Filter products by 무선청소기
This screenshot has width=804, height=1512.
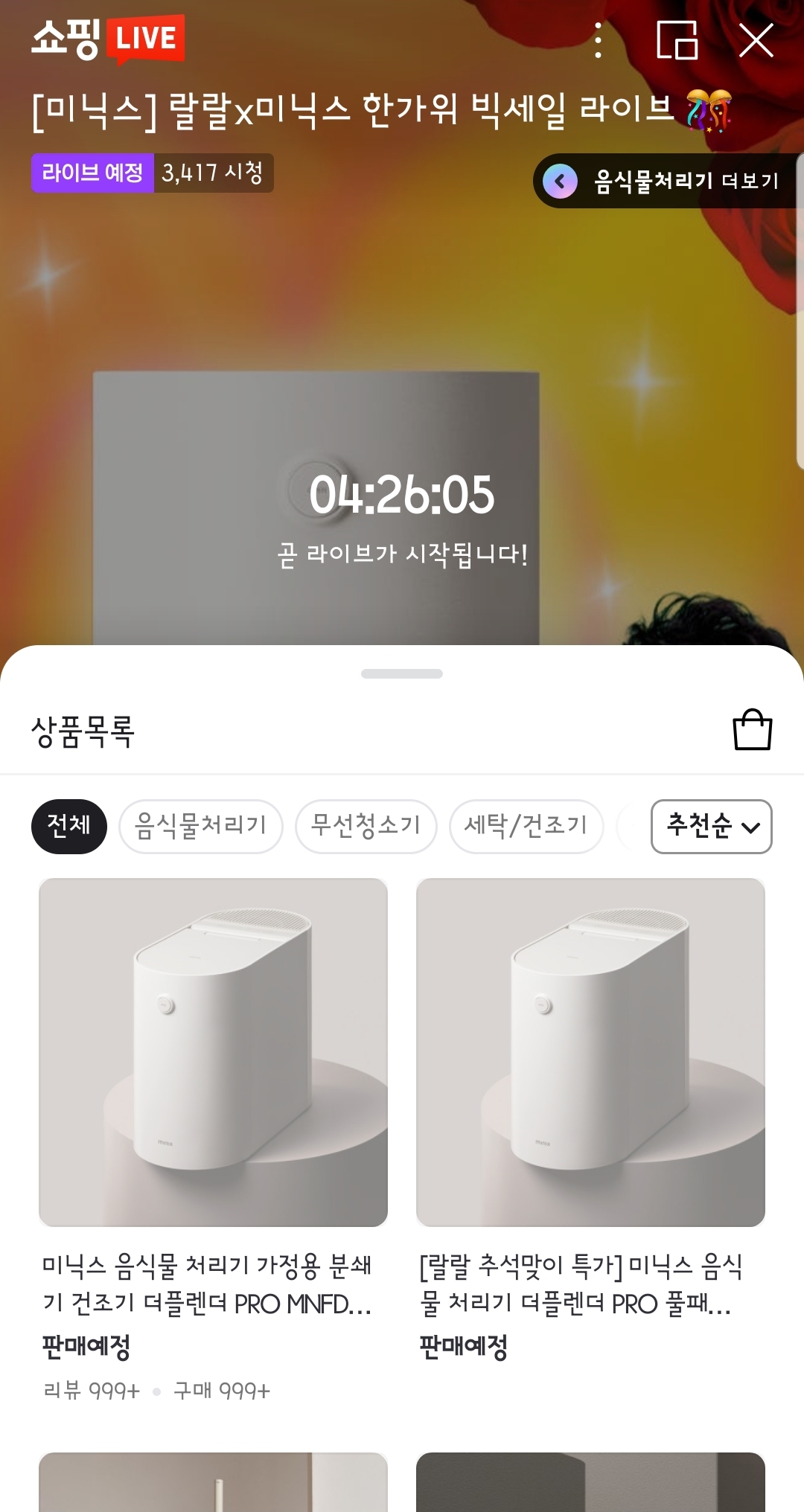pos(366,826)
